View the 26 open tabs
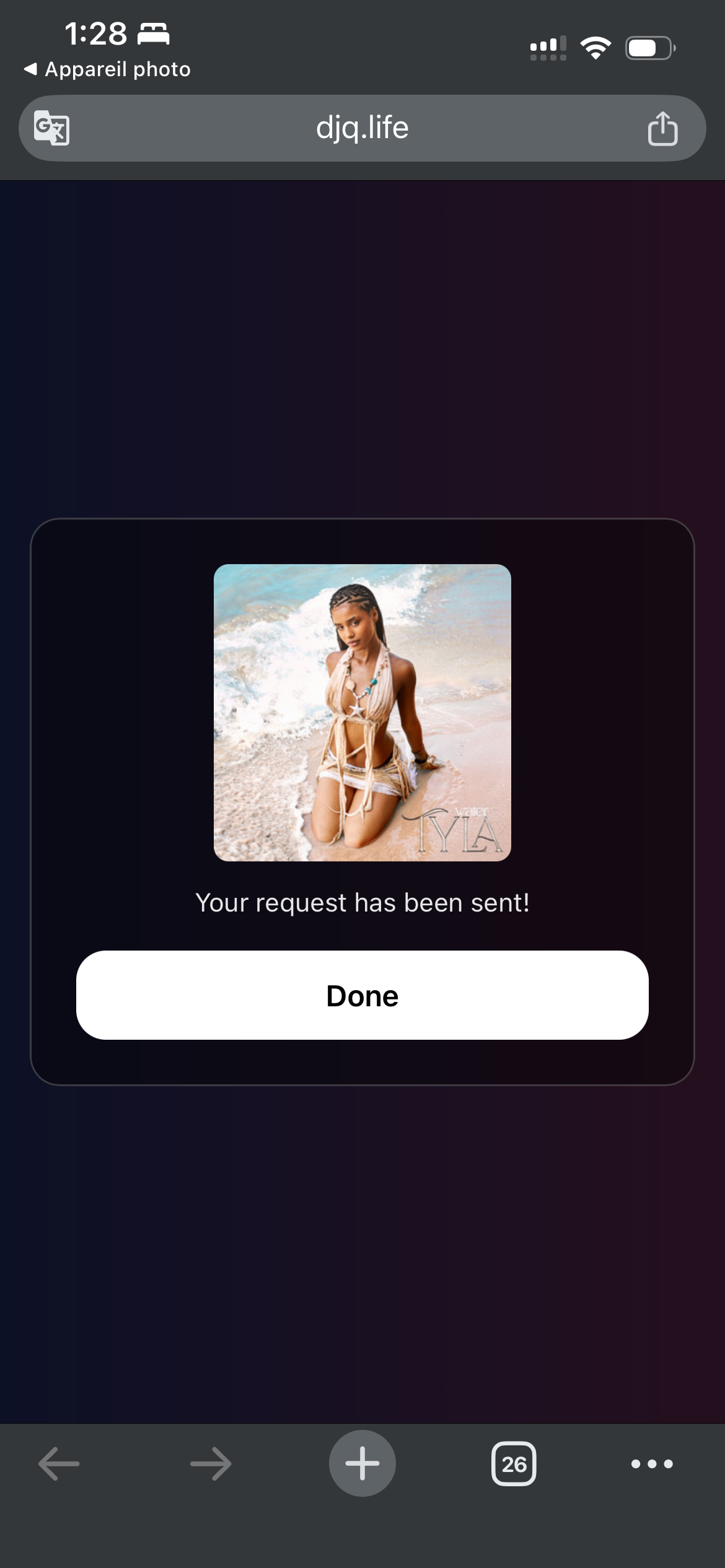725x1568 pixels. pos(513,1464)
